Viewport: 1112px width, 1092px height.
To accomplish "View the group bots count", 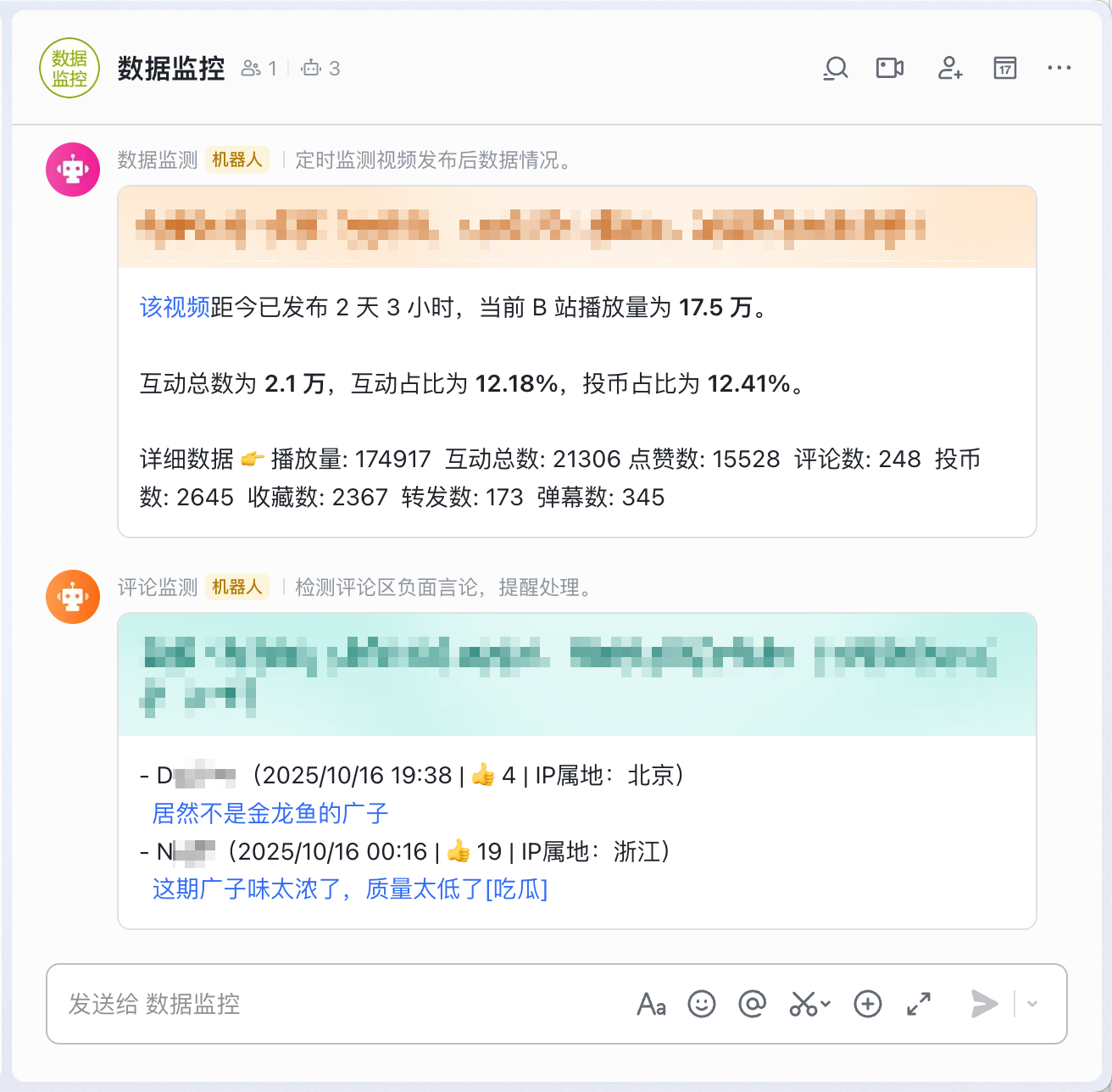I will [320, 69].
